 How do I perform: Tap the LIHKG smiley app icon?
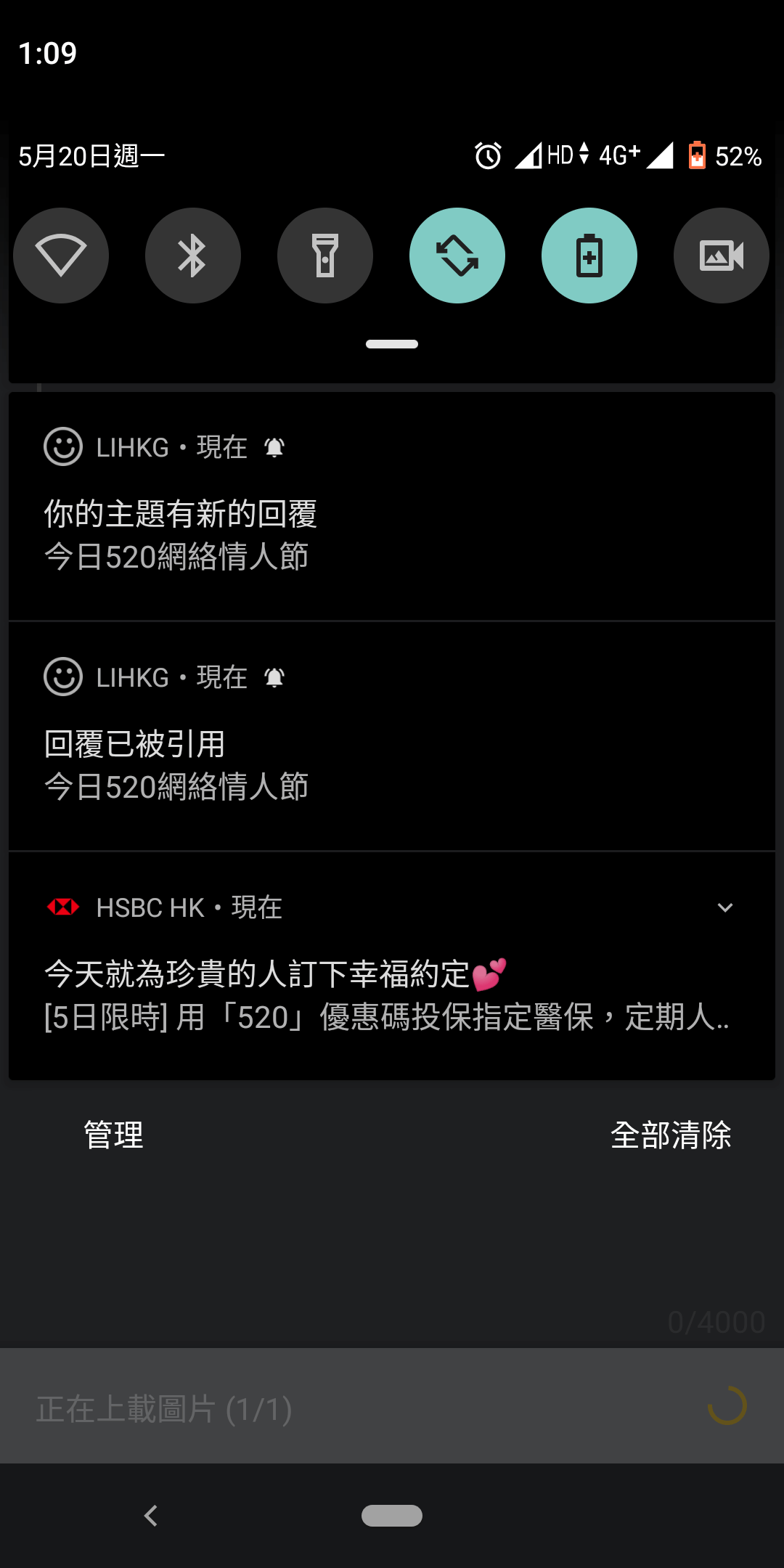tap(64, 449)
